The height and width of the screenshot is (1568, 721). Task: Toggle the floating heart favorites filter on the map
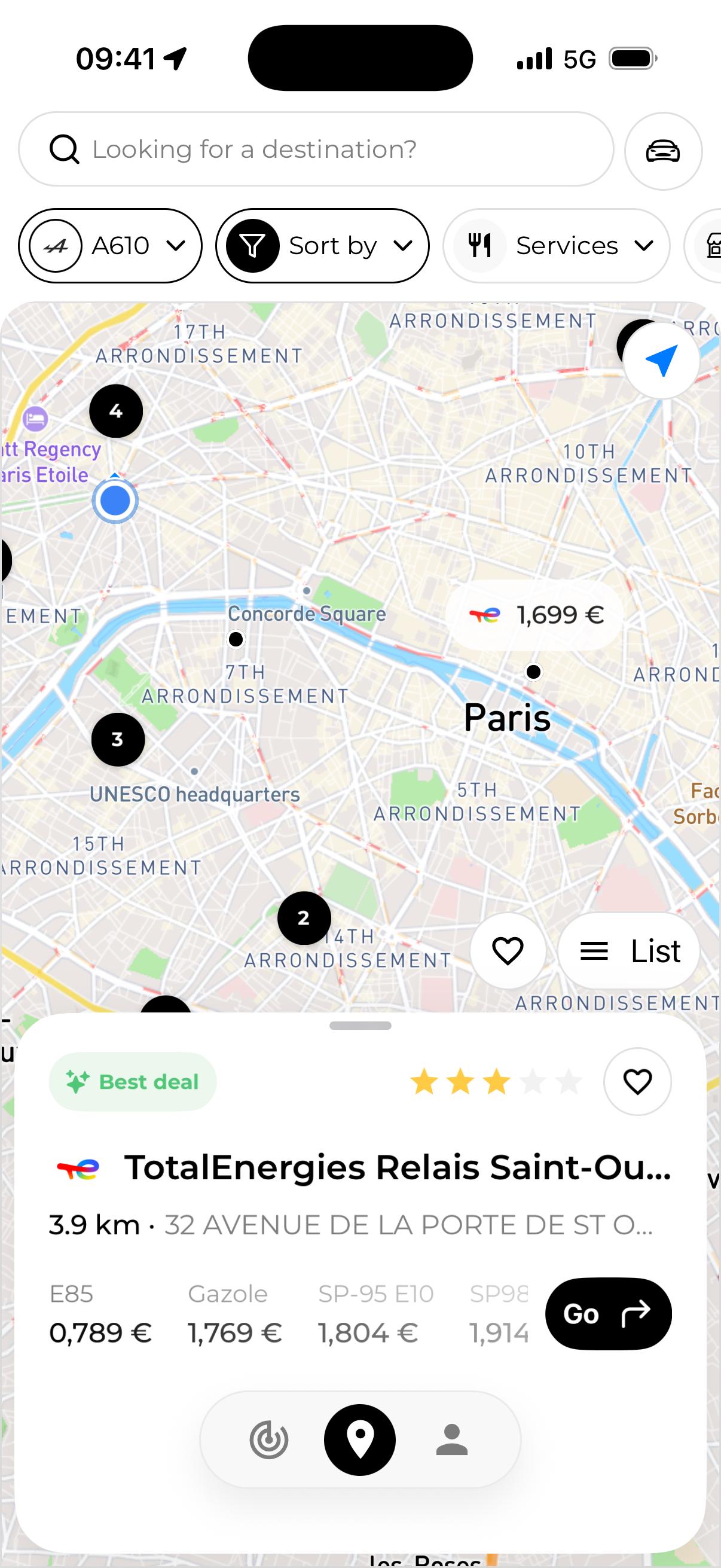pos(508,950)
